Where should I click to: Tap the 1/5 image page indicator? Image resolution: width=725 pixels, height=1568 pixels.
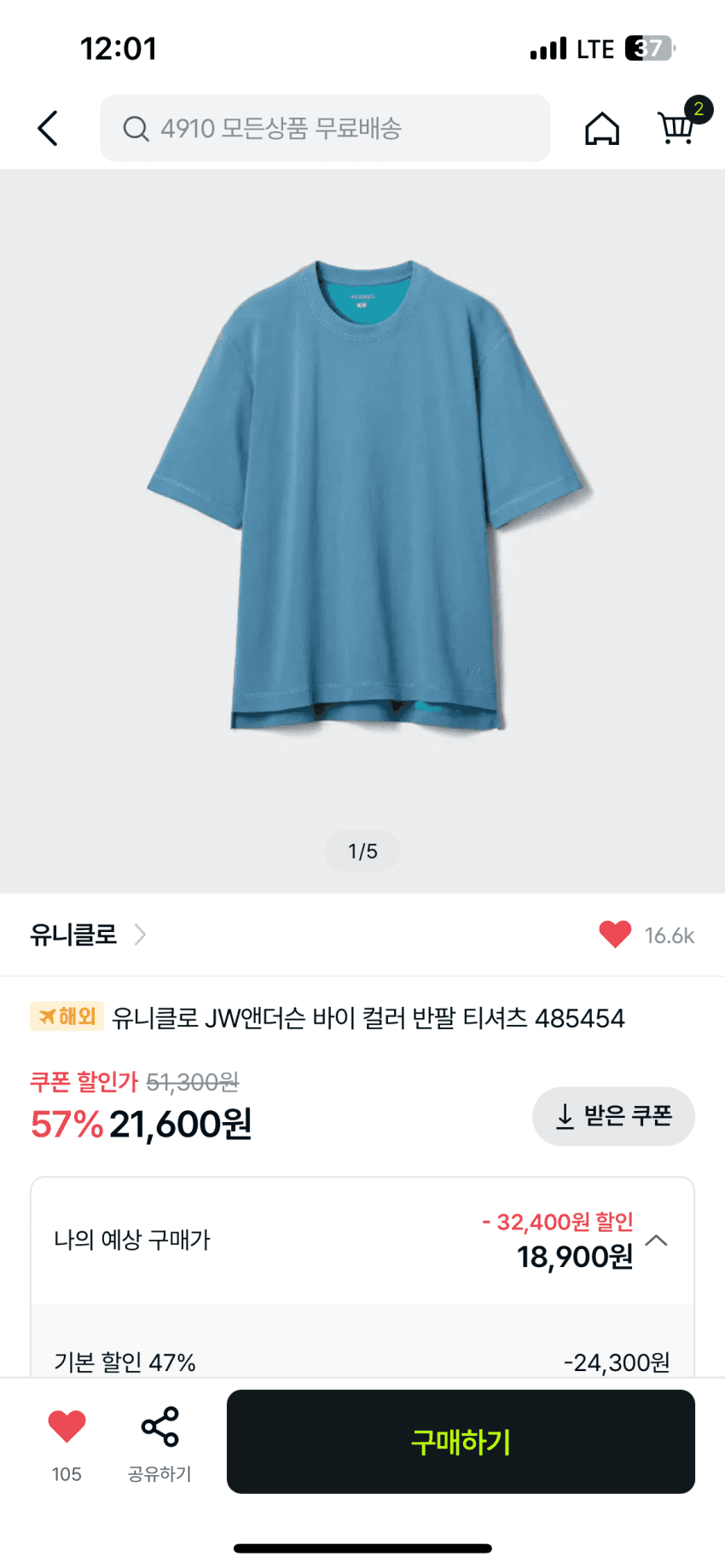point(362,850)
